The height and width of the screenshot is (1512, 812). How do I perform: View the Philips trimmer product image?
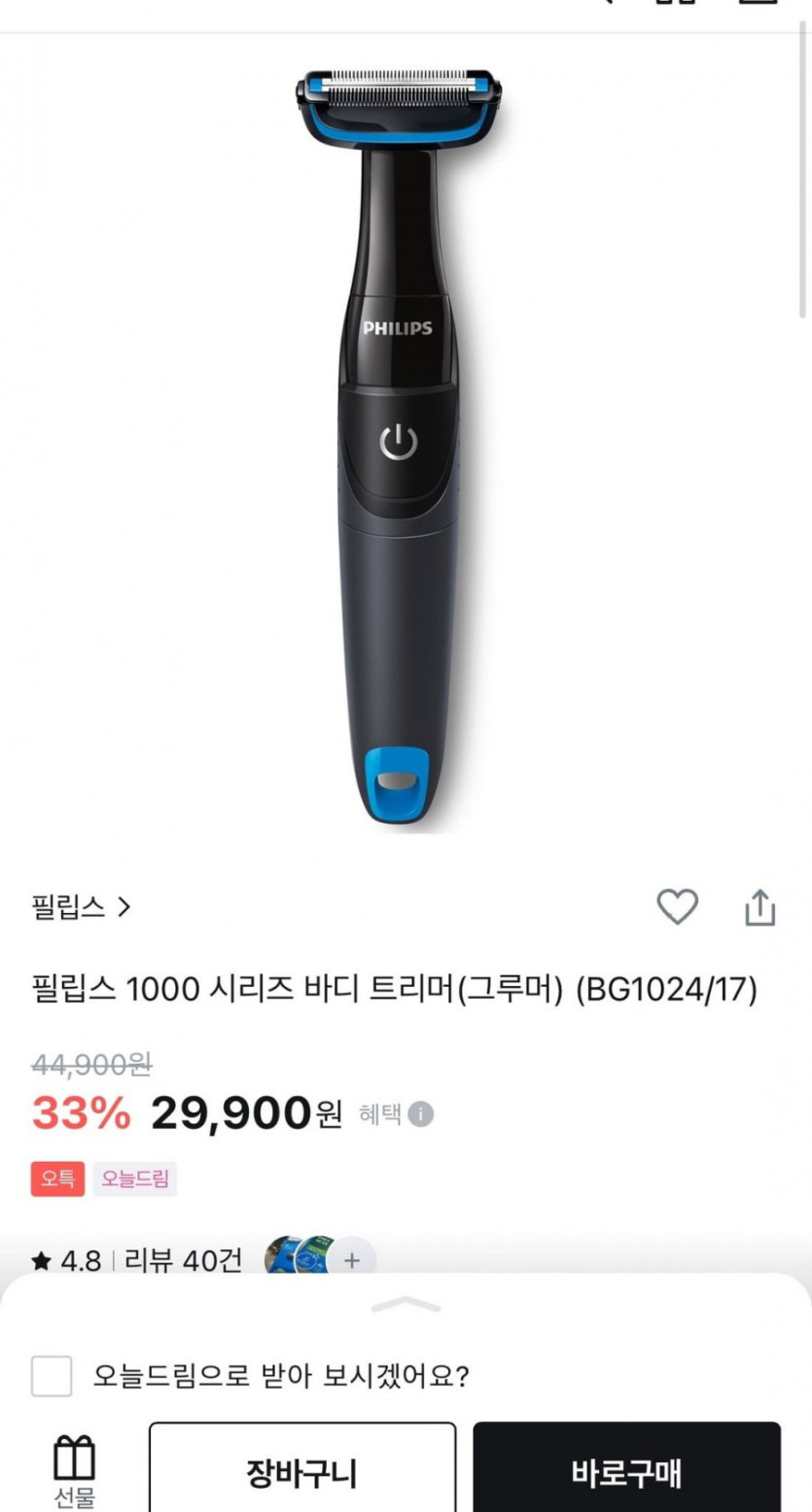pyautogui.click(x=399, y=447)
